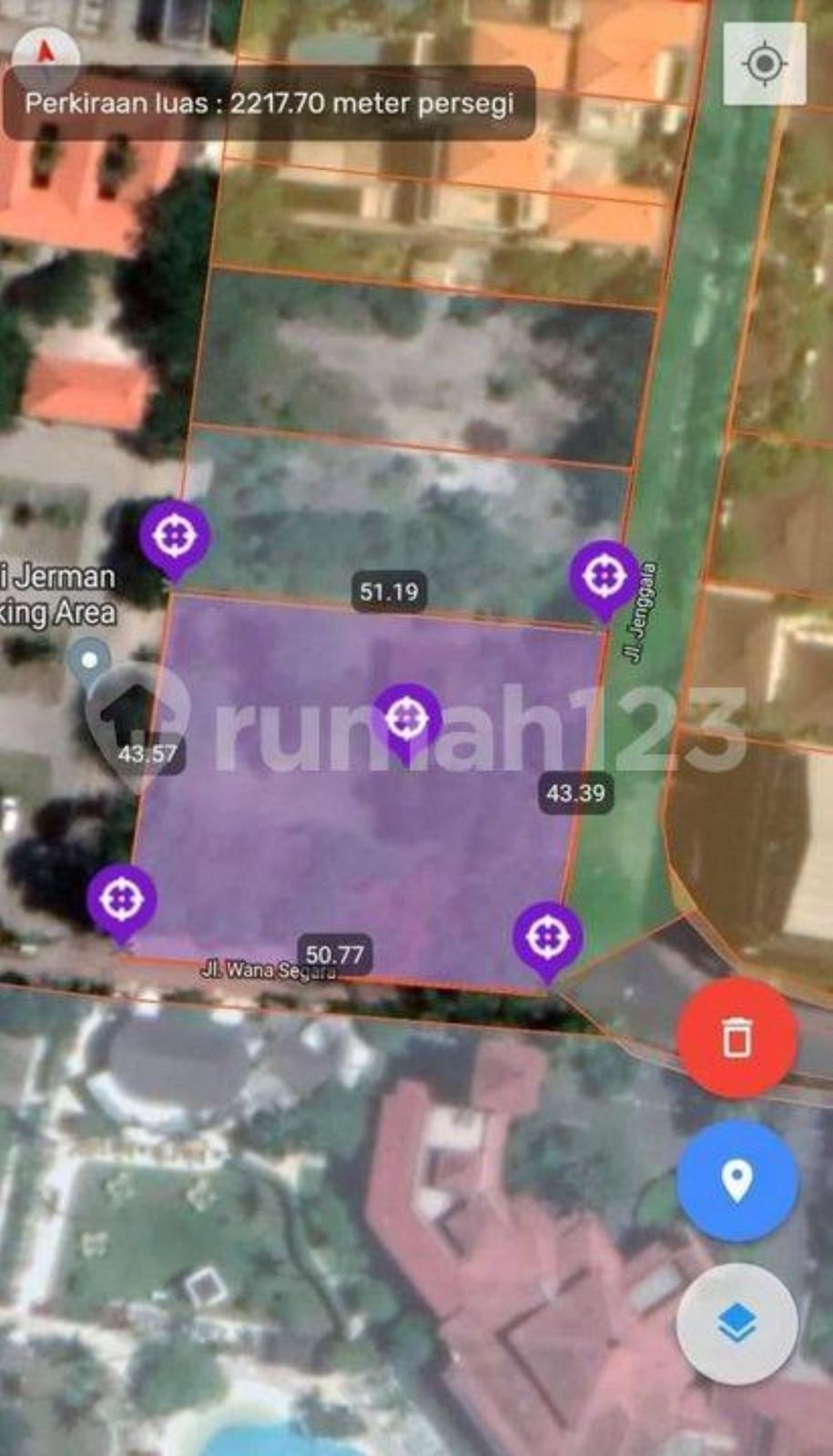The height and width of the screenshot is (1456, 833).
Task: Tap the red trash delete button
Action: click(736, 1037)
